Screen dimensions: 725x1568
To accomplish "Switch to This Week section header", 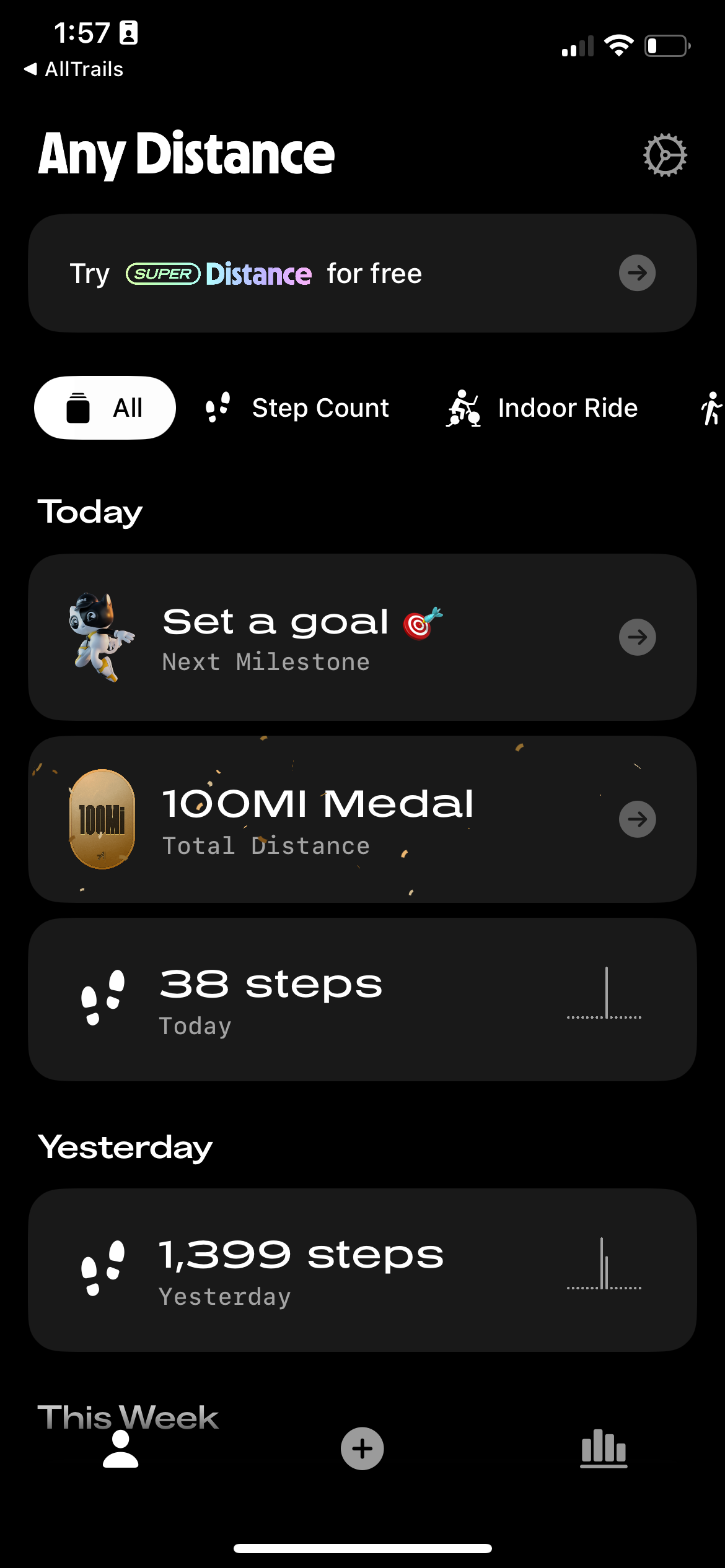I will (x=127, y=1418).
